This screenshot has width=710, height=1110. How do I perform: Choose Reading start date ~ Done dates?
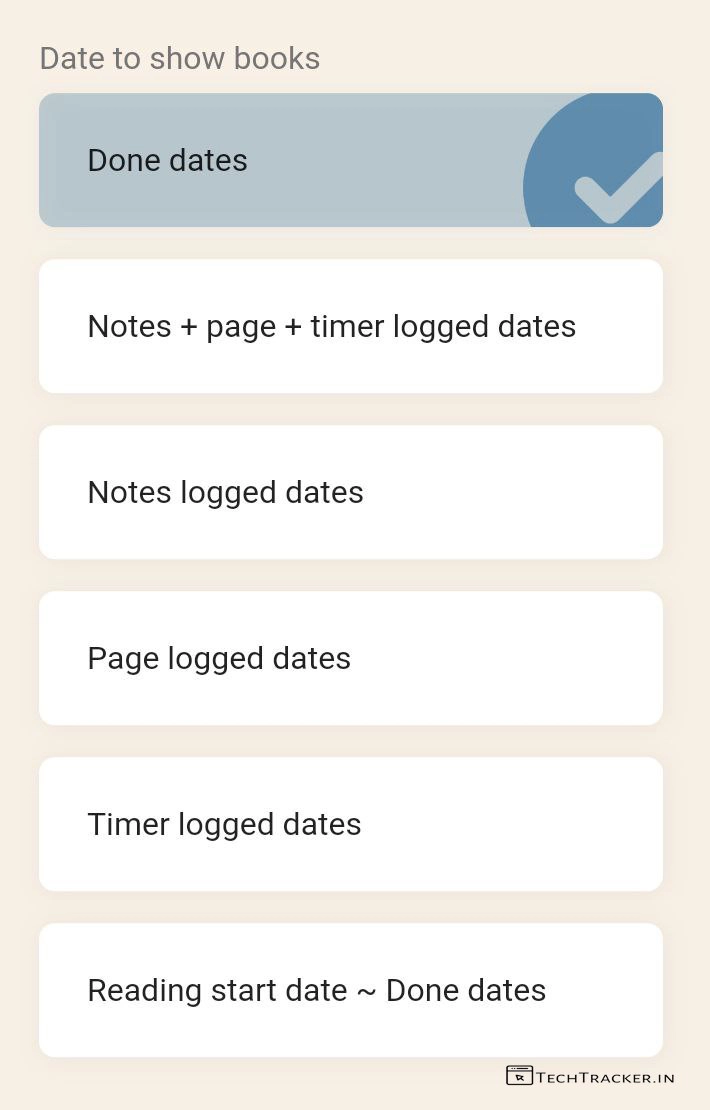(350, 990)
